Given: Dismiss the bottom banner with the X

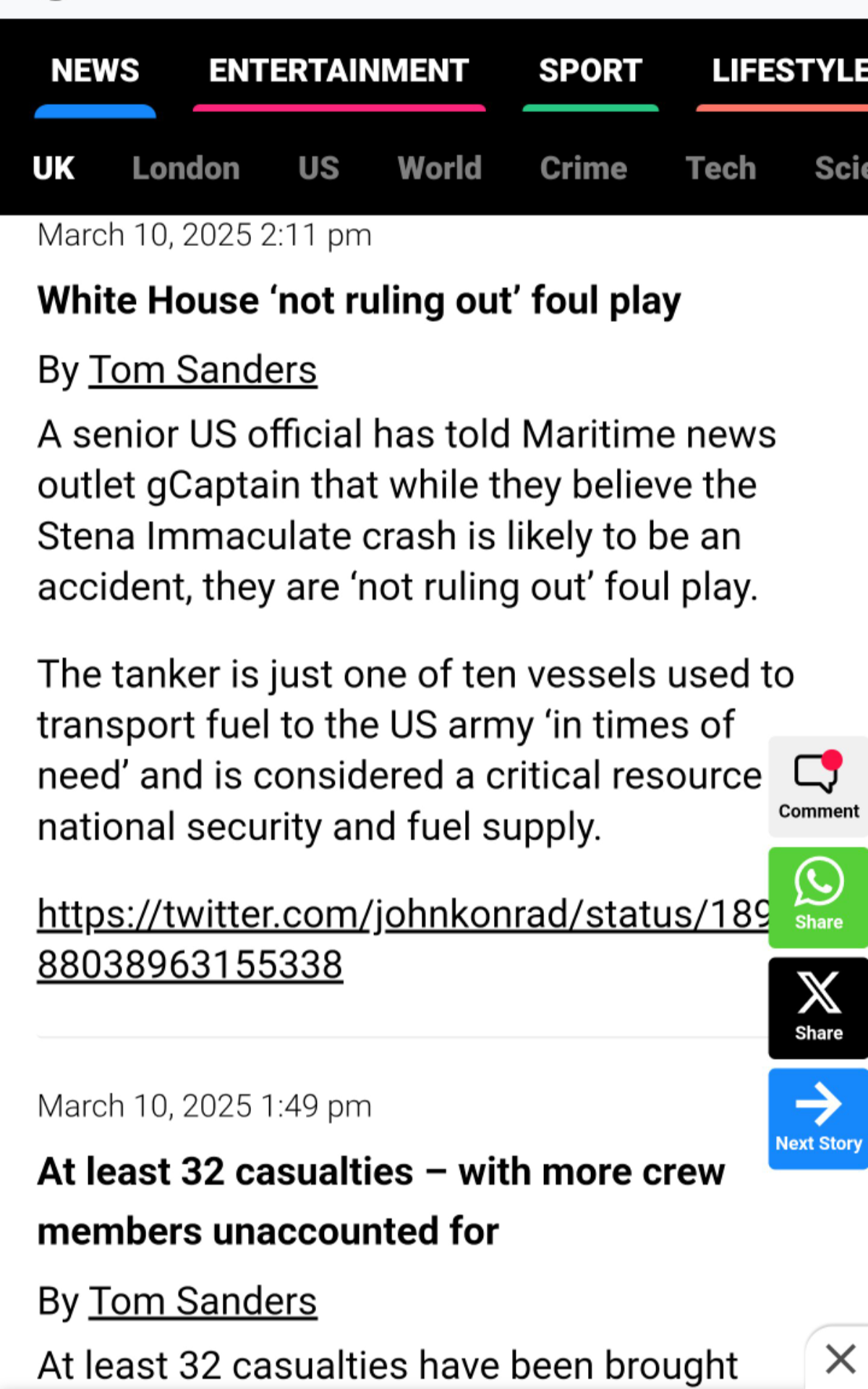Looking at the screenshot, I should click(x=840, y=1359).
